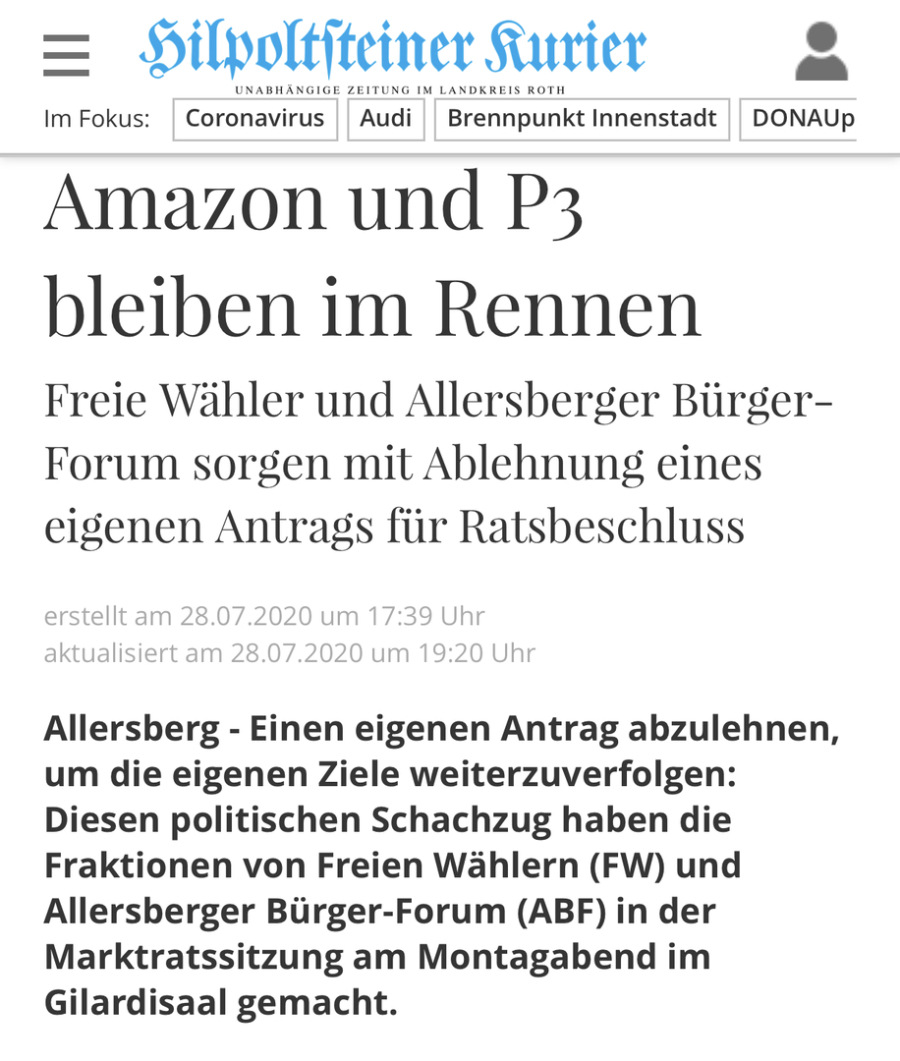Open the hamburger navigation menu
Image resolution: width=900 pixels, height=1061 pixels.
coord(66,55)
